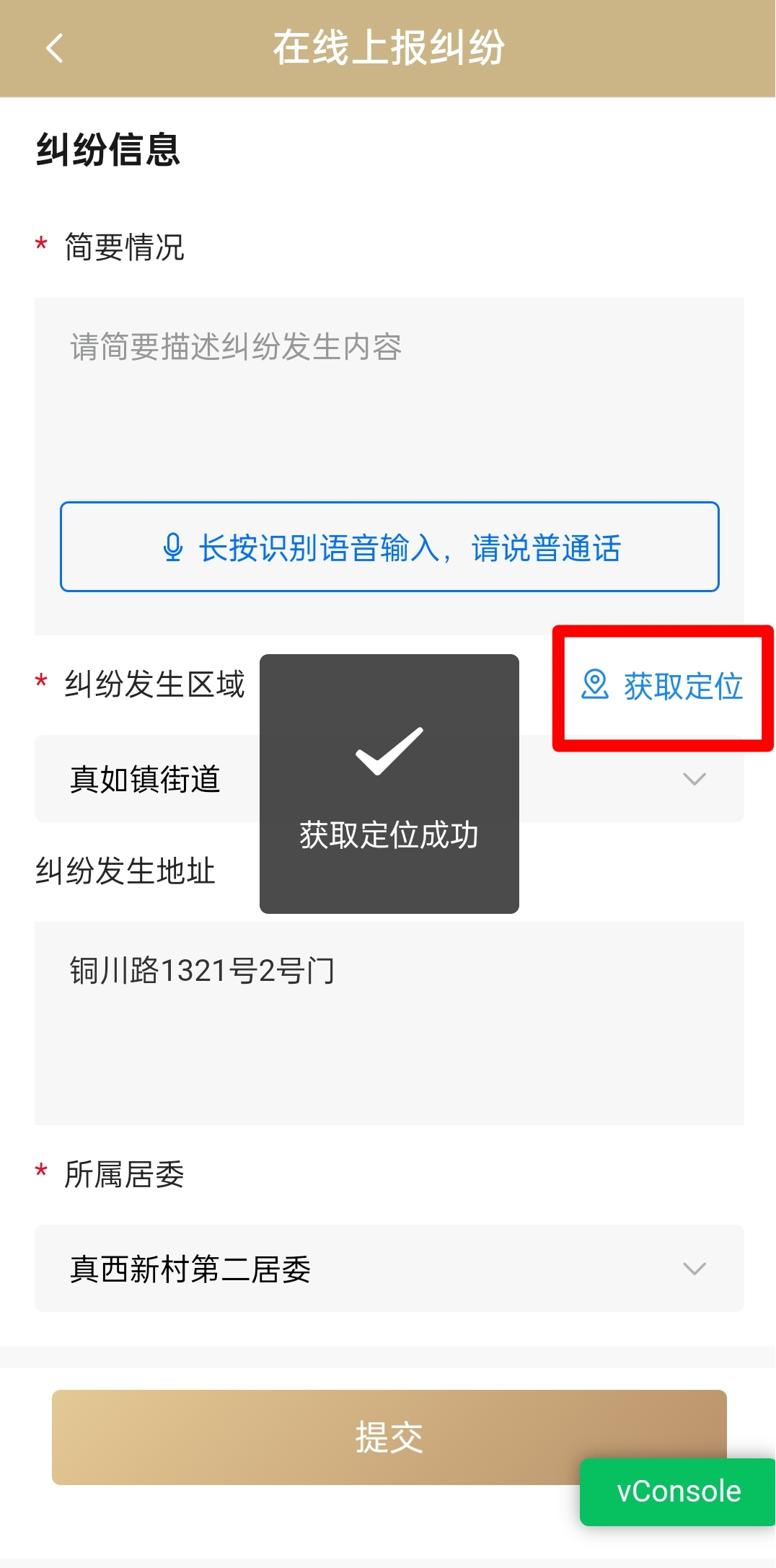The width and height of the screenshot is (776, 1568).
Task: Tap the voice input button 长按识别语音输入
Action: [389, 547]
